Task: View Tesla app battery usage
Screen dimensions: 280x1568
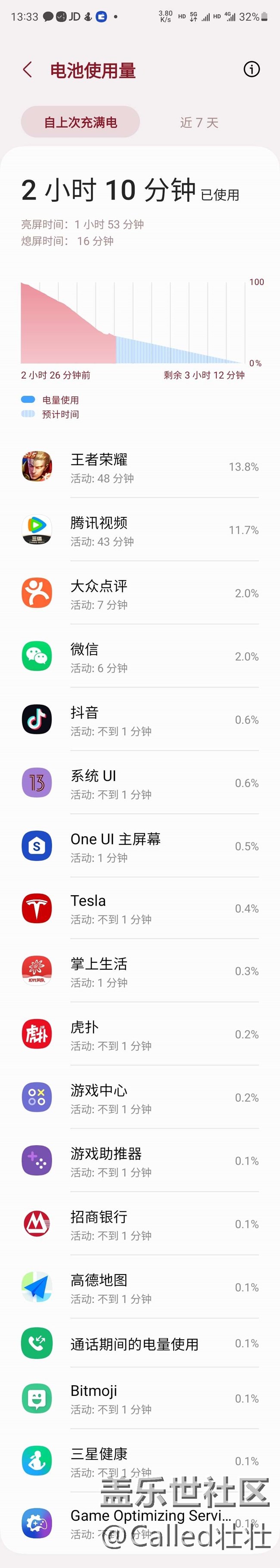Action: pos(140,909)
